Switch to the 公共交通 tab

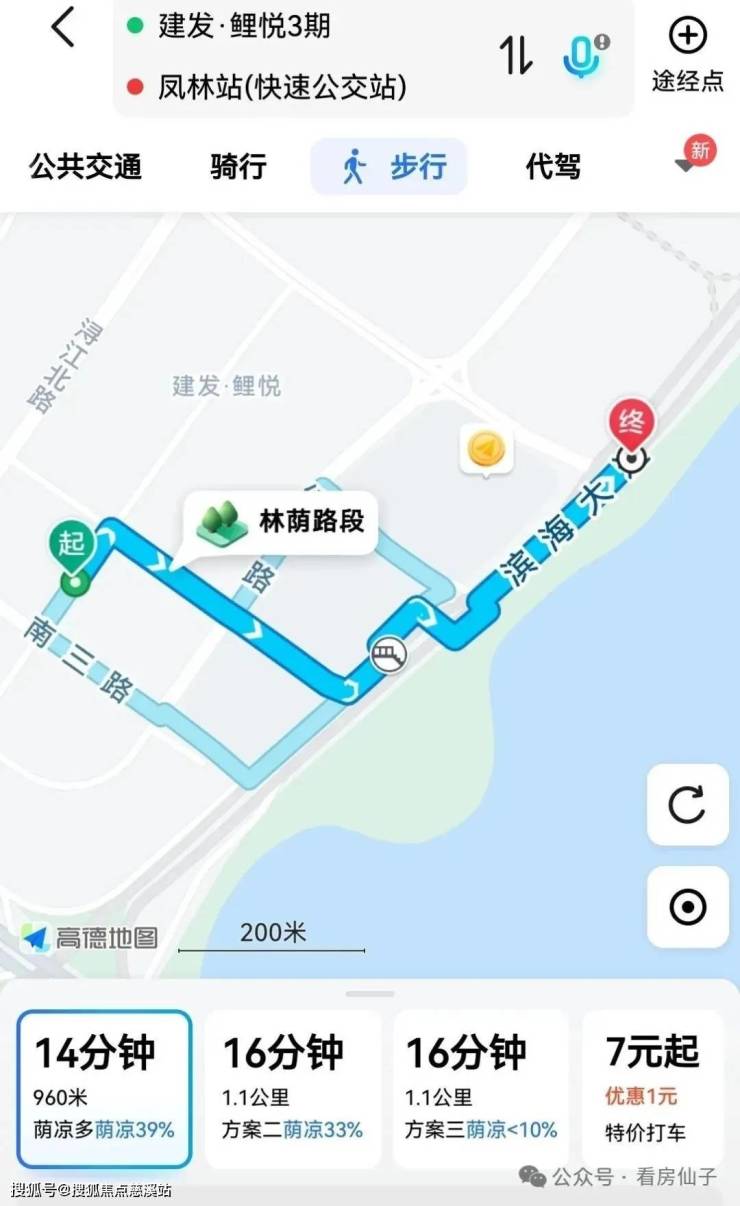pos(85,165)
